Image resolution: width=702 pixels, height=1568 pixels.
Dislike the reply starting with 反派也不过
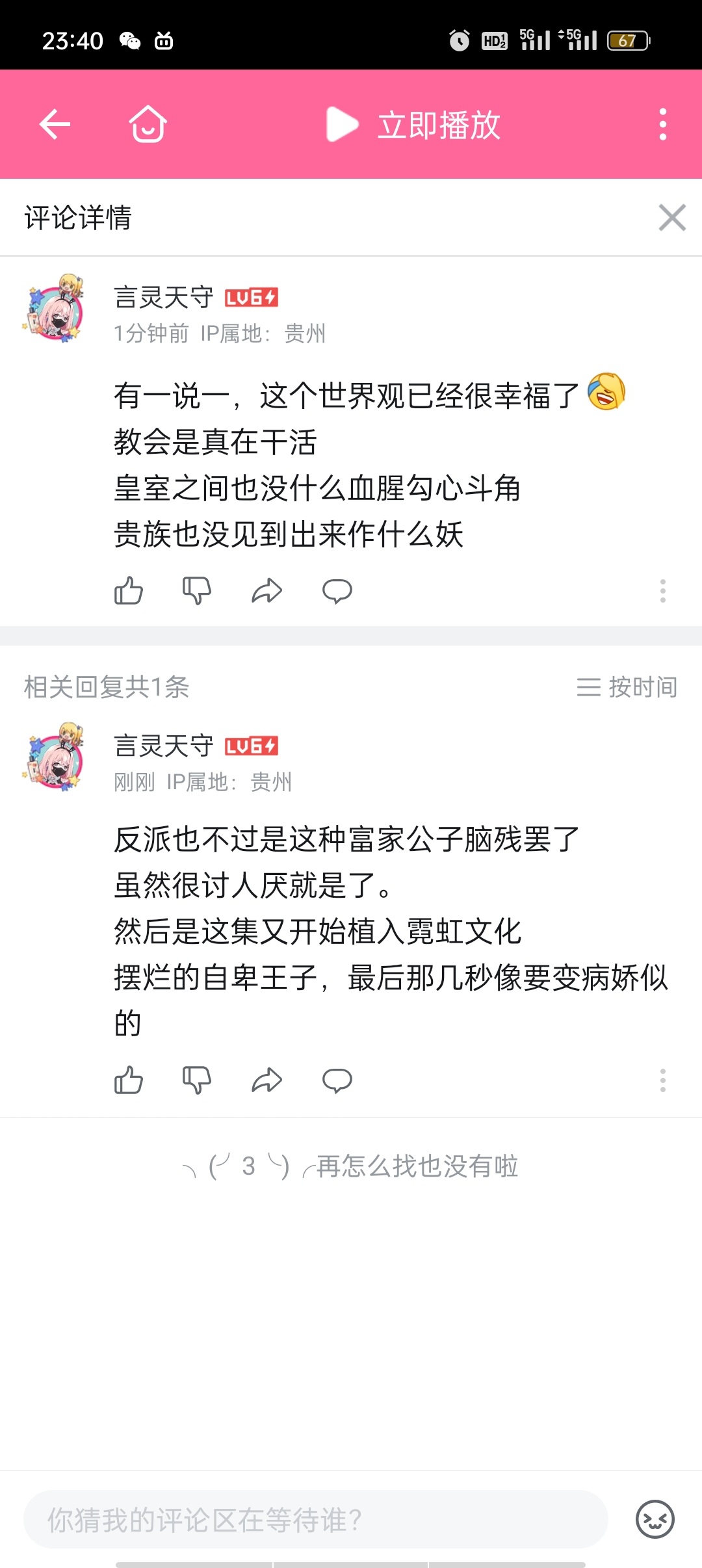click(197, 1080)
